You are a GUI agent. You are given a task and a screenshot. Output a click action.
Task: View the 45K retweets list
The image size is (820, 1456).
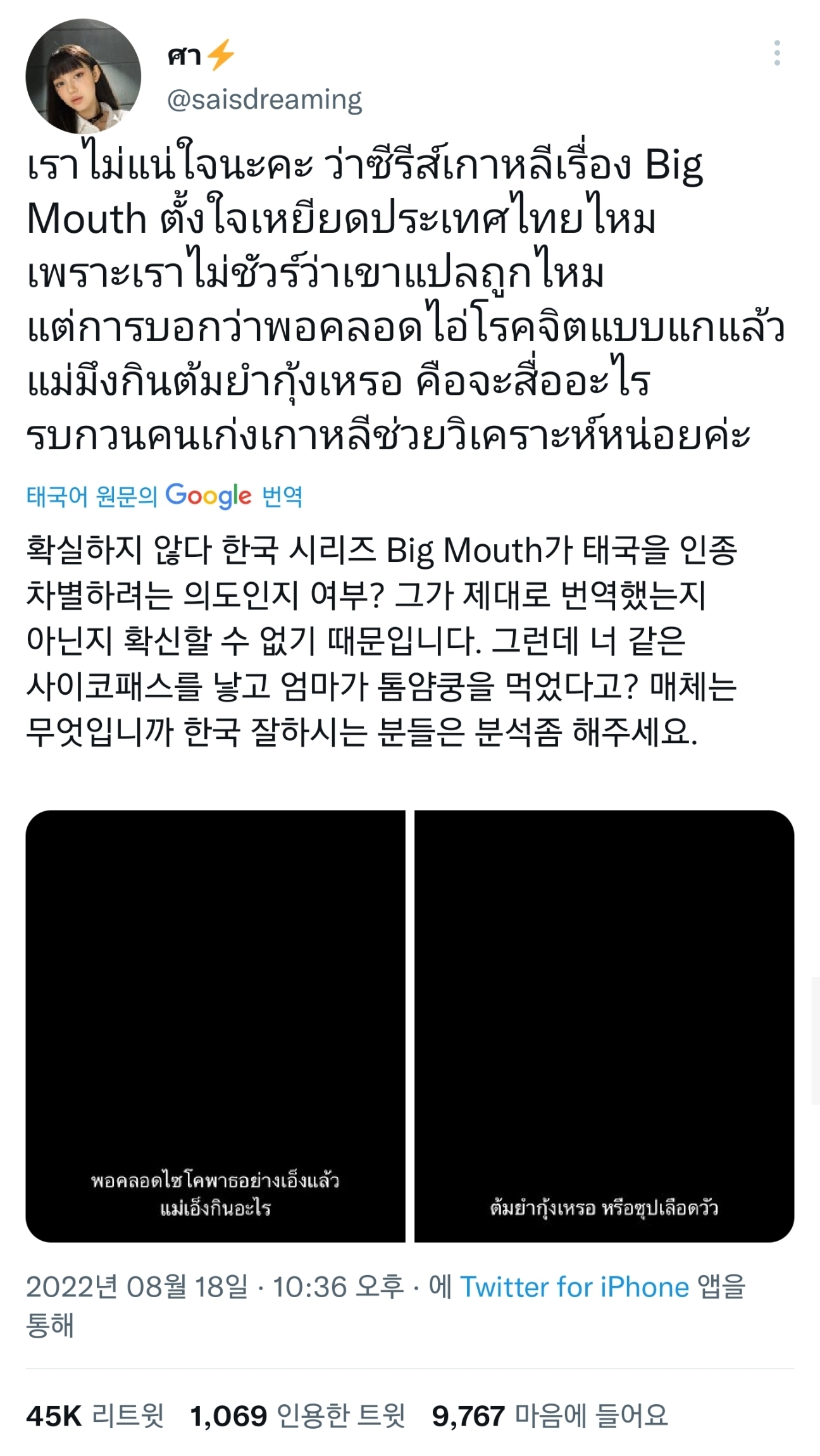pos(95,1416)
